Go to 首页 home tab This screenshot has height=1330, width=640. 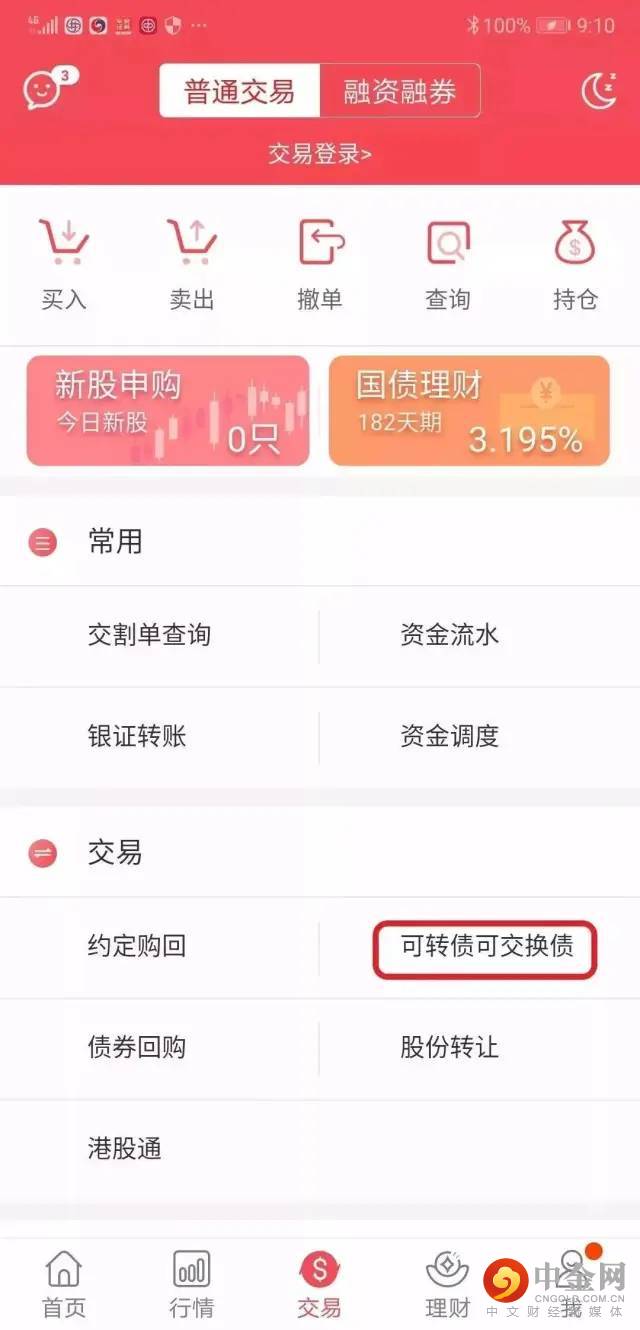coord(64,1283)
